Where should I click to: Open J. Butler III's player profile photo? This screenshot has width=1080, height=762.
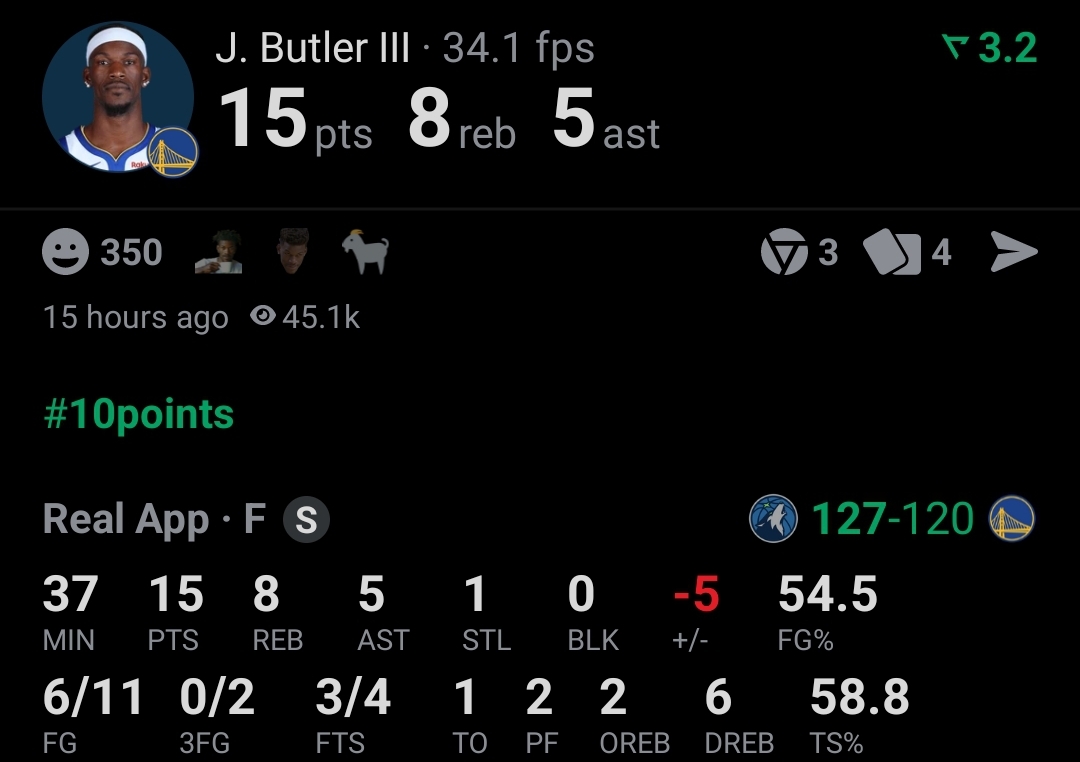(x=118, y=97)
